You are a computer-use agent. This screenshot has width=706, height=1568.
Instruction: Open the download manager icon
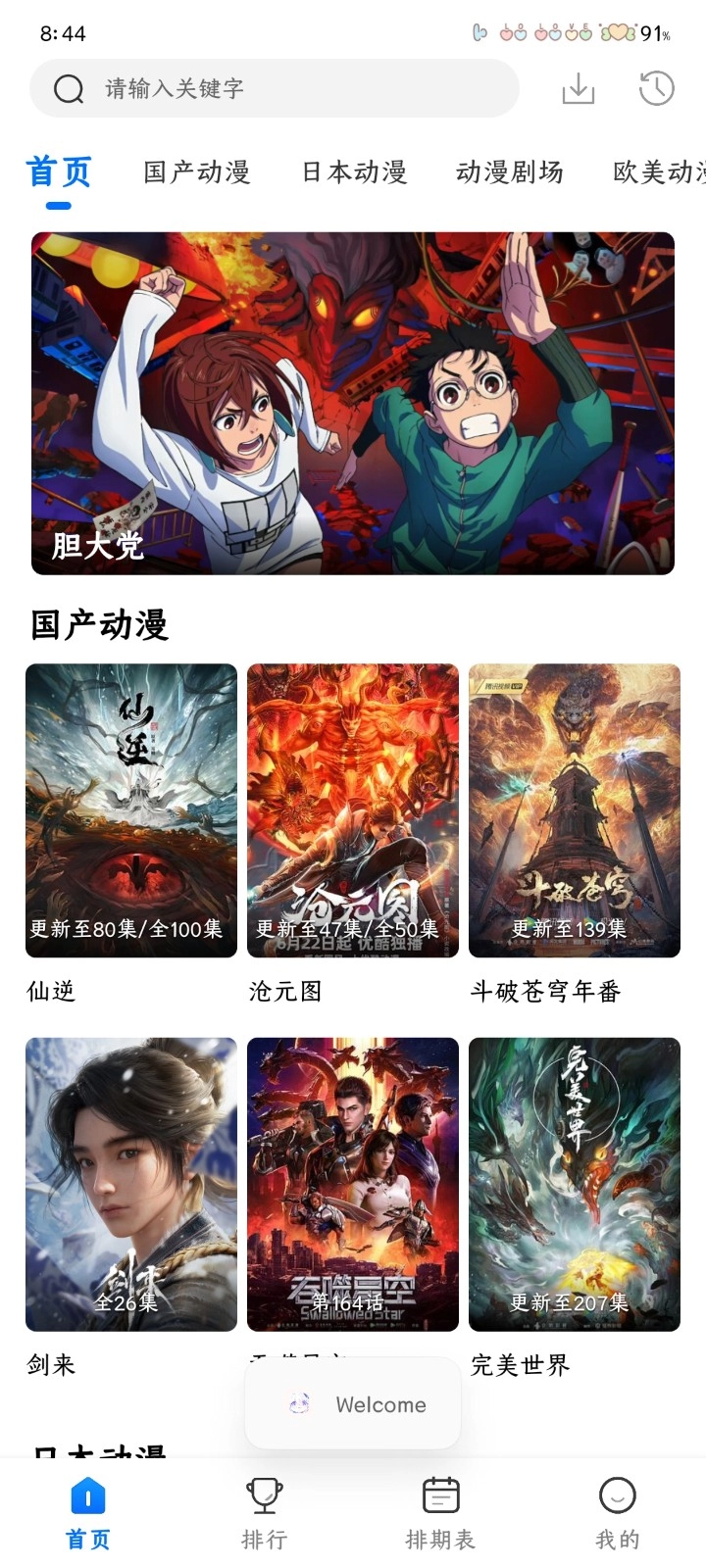(578, 88)
